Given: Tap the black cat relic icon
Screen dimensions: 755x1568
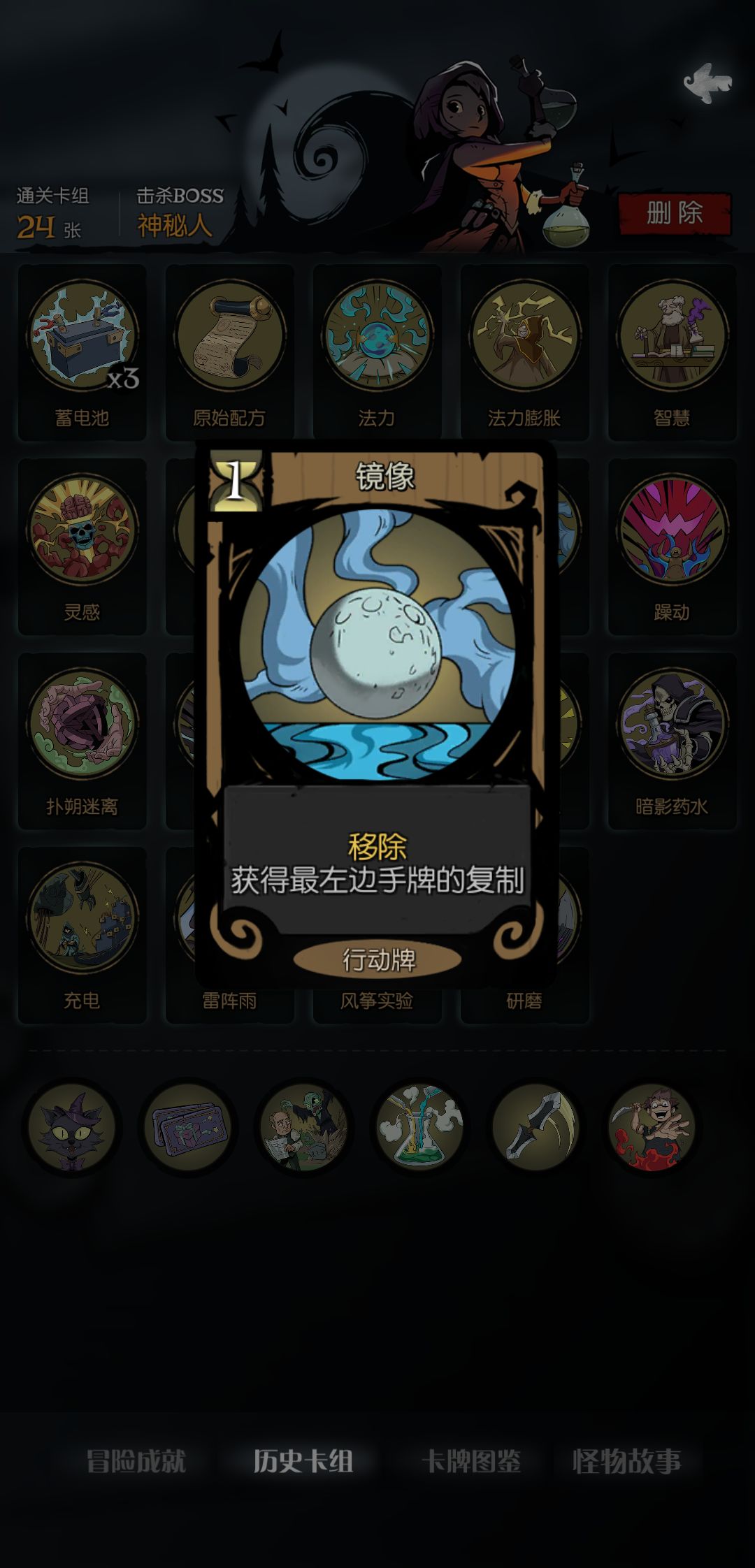Looking at the screenshot, I should coord(71,1127).
